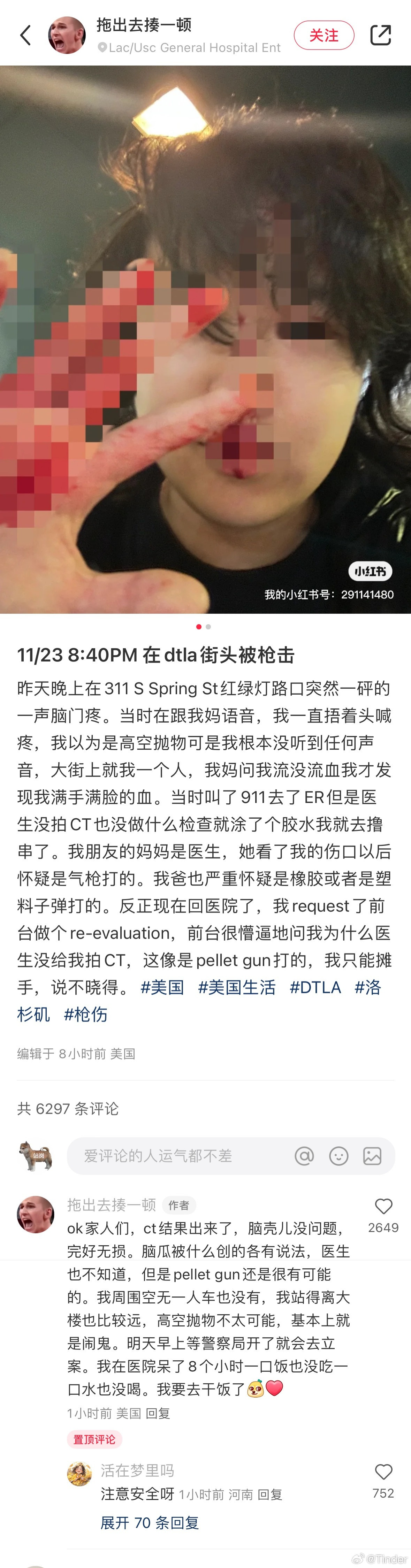View the post photo full screen
The height and width of the screenshot is (1568, 411).
pos(205,339)
